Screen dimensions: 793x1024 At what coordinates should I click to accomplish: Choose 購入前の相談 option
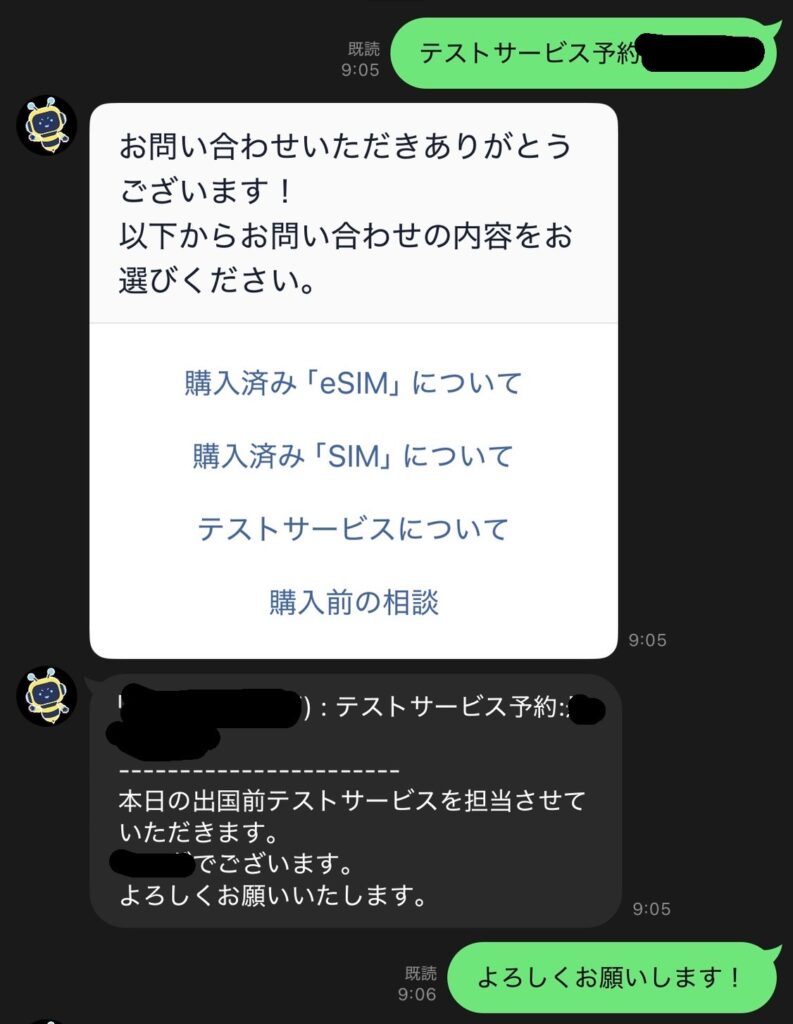[x=353, y=602]
